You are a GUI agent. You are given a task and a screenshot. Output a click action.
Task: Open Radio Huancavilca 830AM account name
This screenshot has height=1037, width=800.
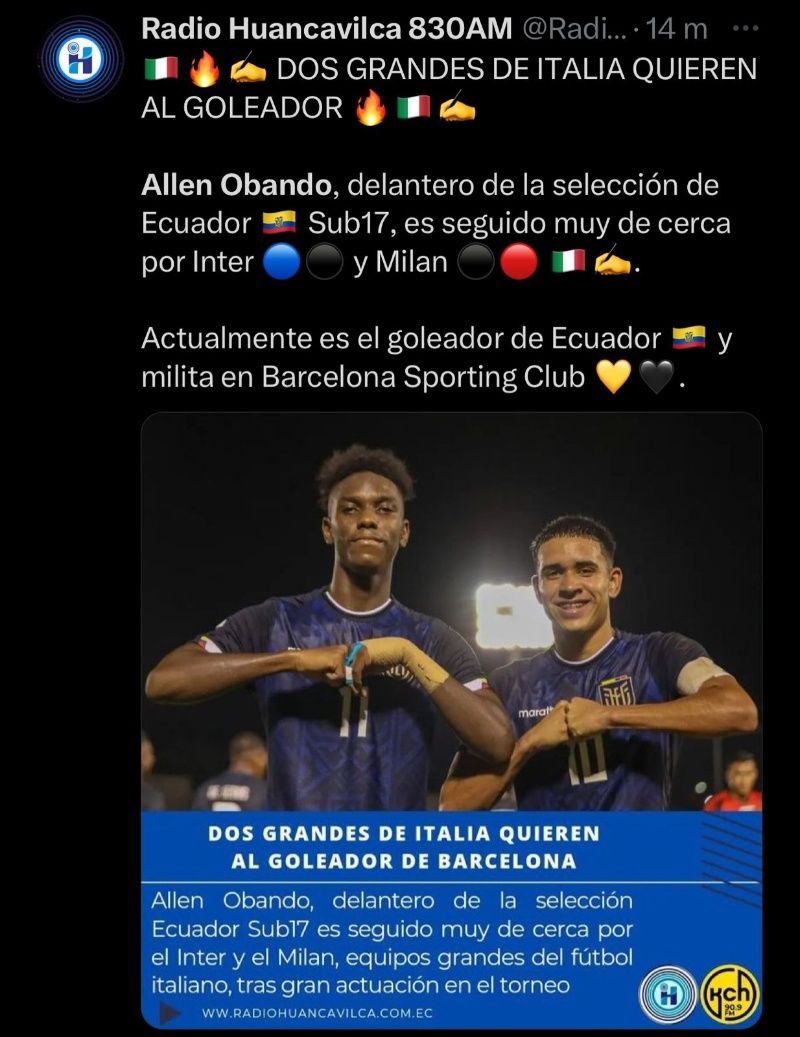[x=328, y=30]
